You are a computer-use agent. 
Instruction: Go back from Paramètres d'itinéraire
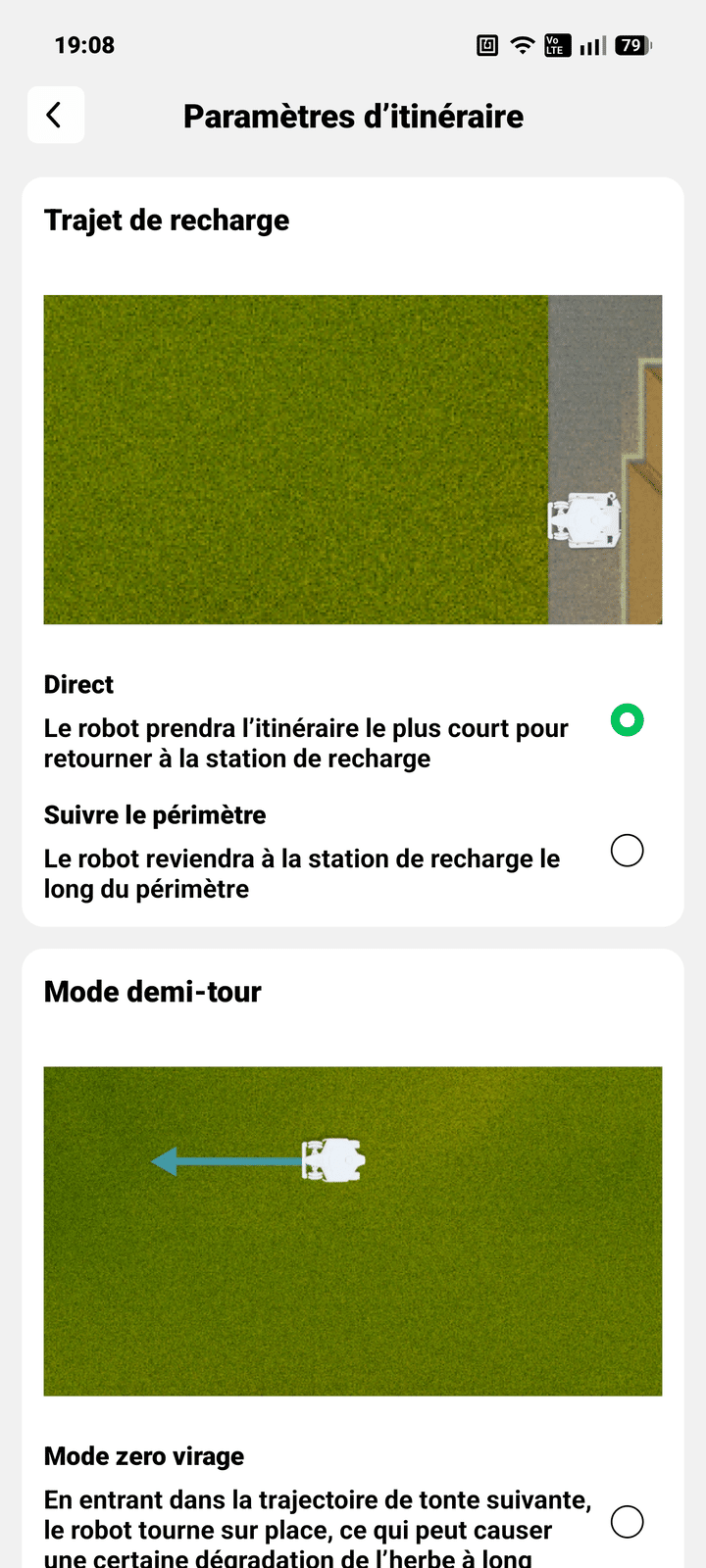(55, 116)
